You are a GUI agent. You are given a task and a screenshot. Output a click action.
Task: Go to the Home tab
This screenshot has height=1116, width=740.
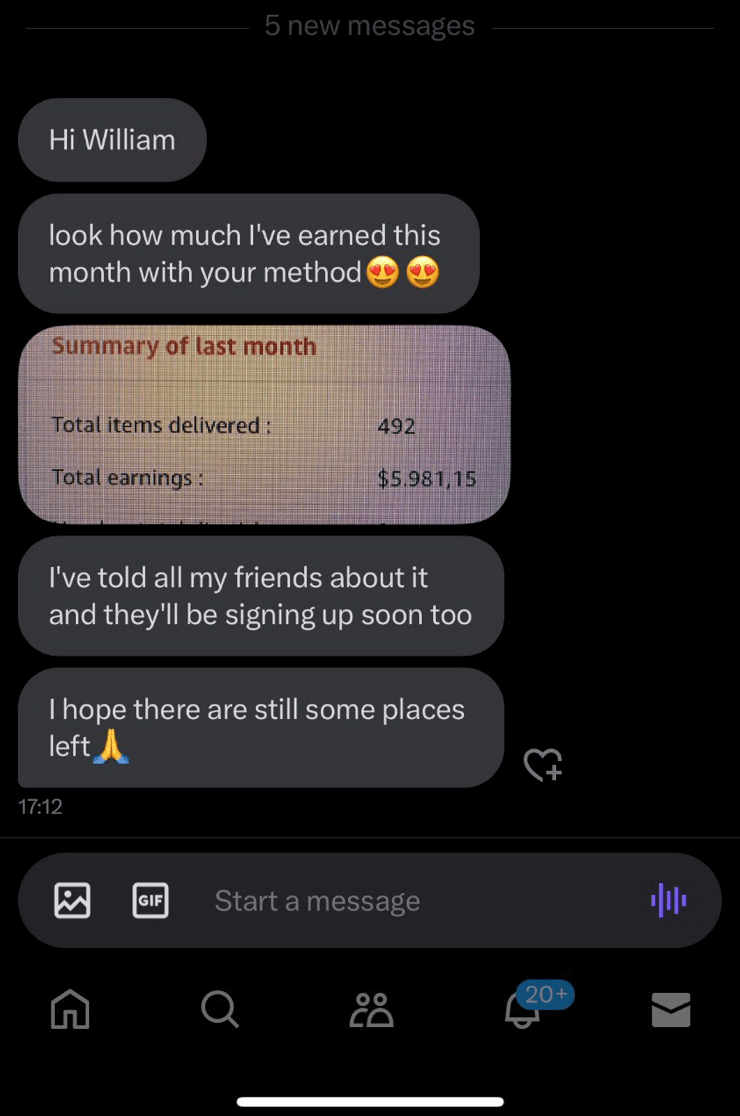tap(70, 1010)
